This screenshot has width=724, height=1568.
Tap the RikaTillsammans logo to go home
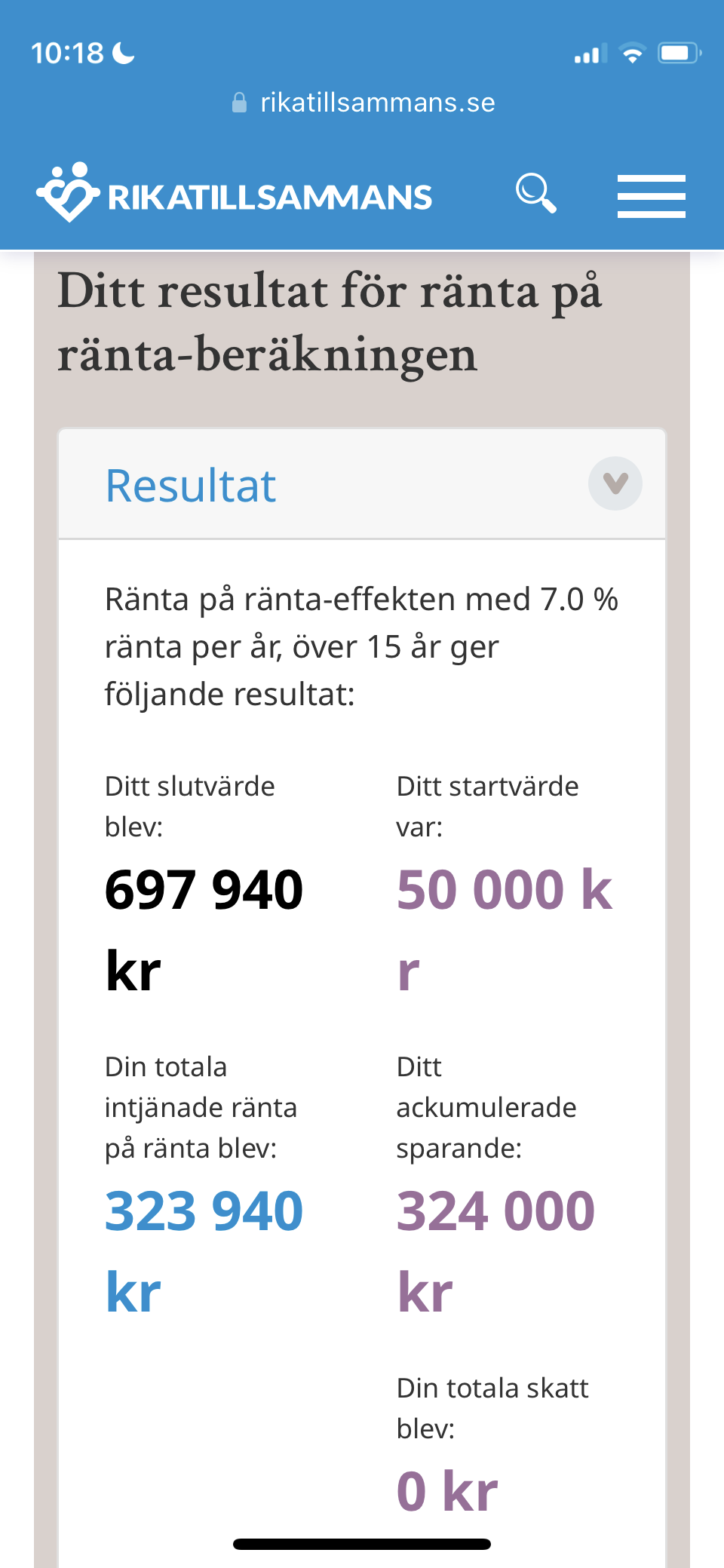pos(234,195)
